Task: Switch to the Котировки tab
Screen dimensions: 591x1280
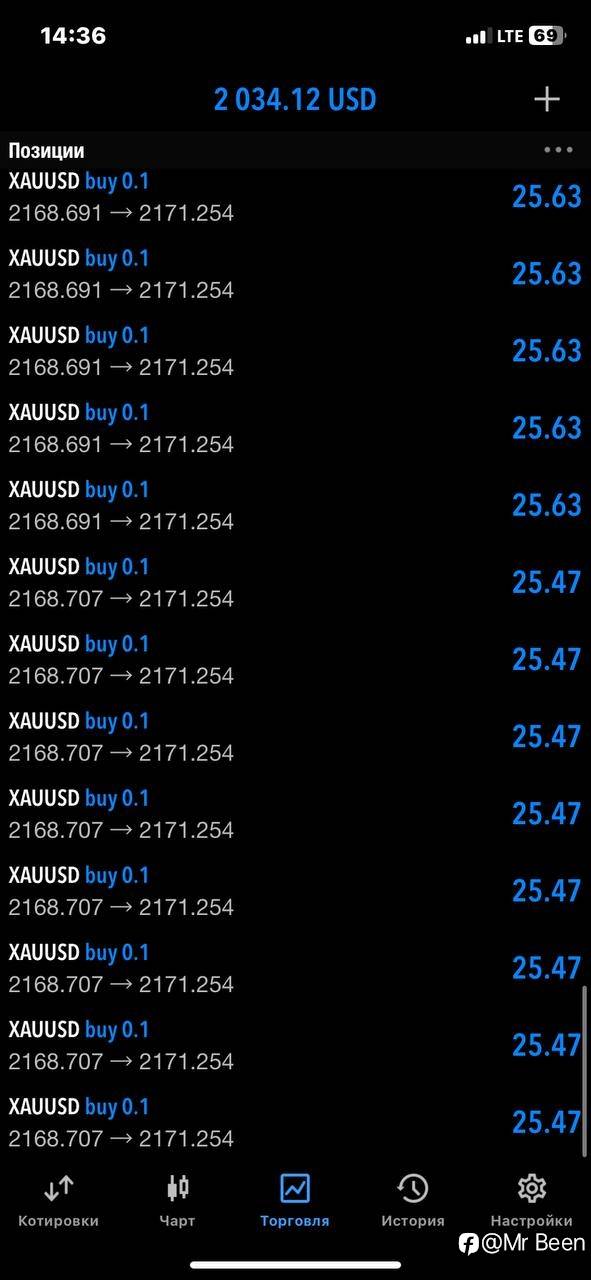Action: 58,1201
